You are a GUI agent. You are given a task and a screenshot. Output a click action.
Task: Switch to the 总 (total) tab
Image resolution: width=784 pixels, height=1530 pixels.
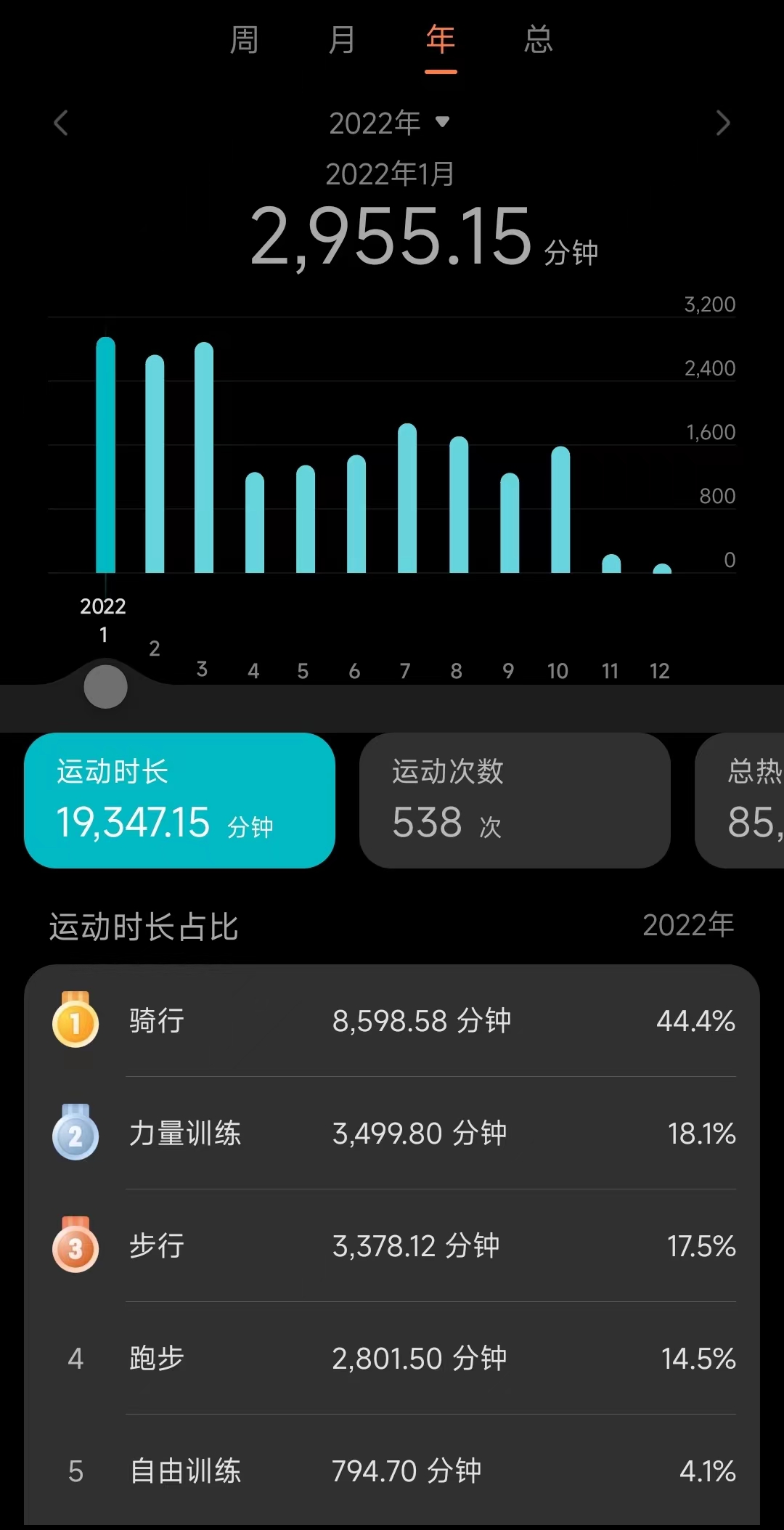(x=539, y=39)
